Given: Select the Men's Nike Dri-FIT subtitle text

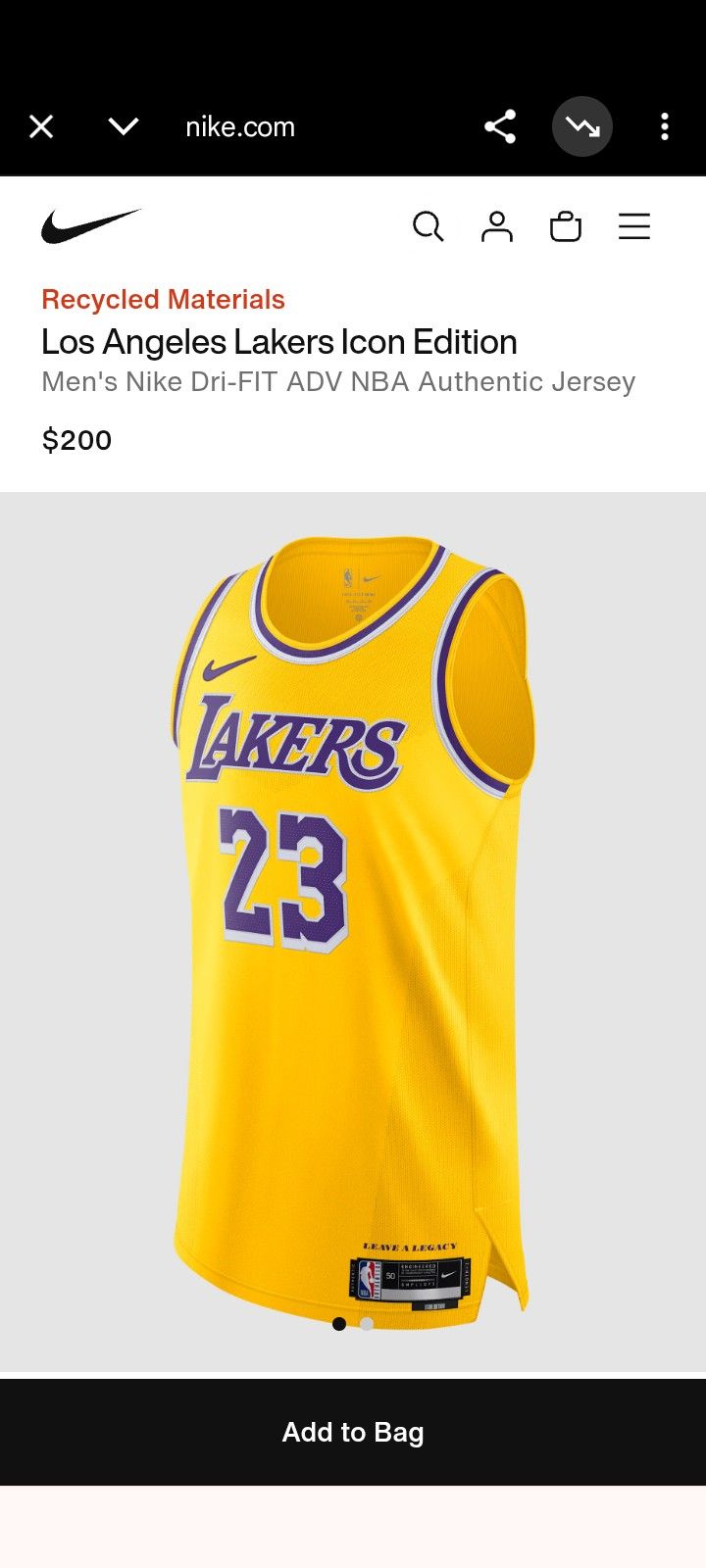Looking at the screenshot, I should click(x=337, y=381).
